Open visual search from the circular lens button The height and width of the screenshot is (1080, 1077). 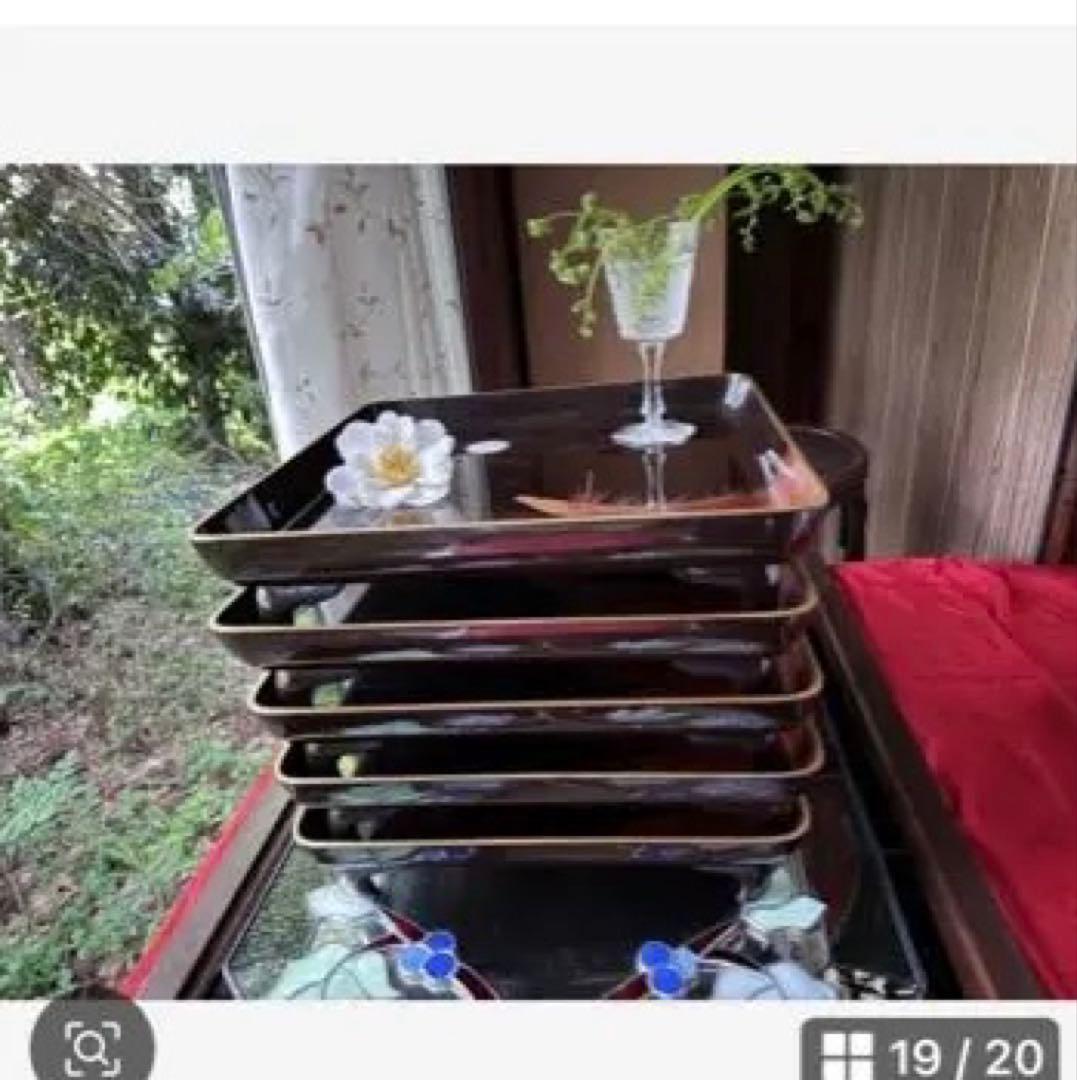coord(91,1049)
